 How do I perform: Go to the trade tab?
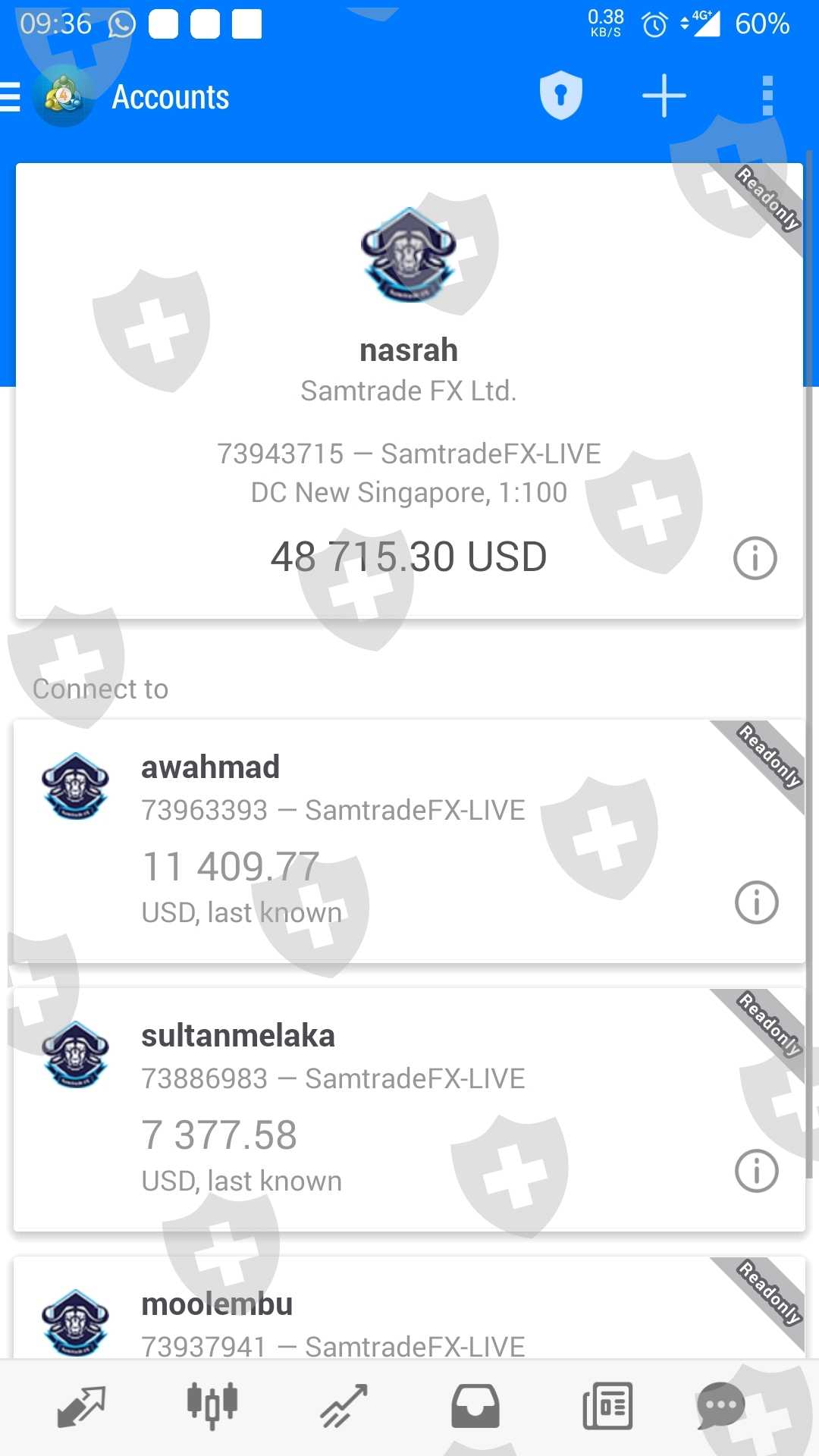pos(344,1407)
